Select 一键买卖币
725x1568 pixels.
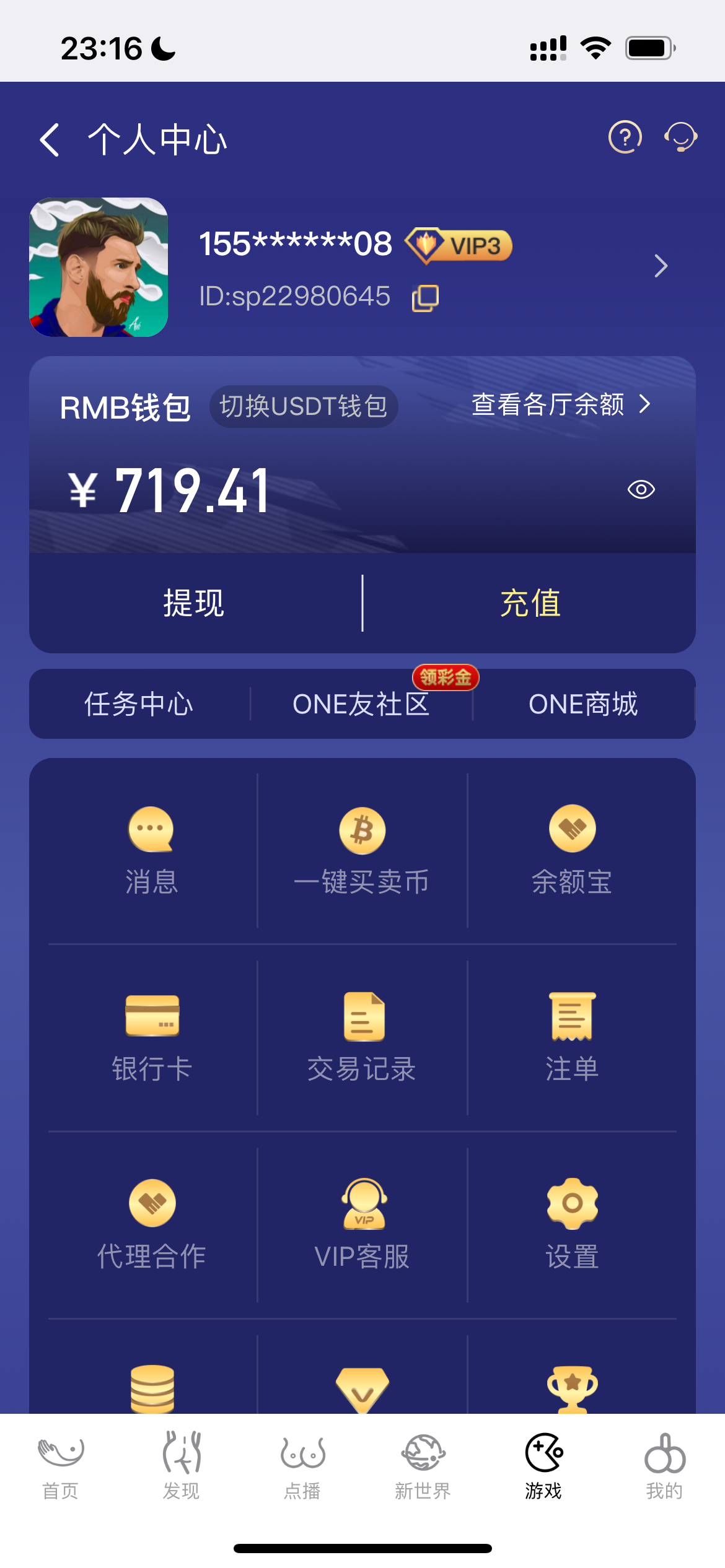pos(362,850)
